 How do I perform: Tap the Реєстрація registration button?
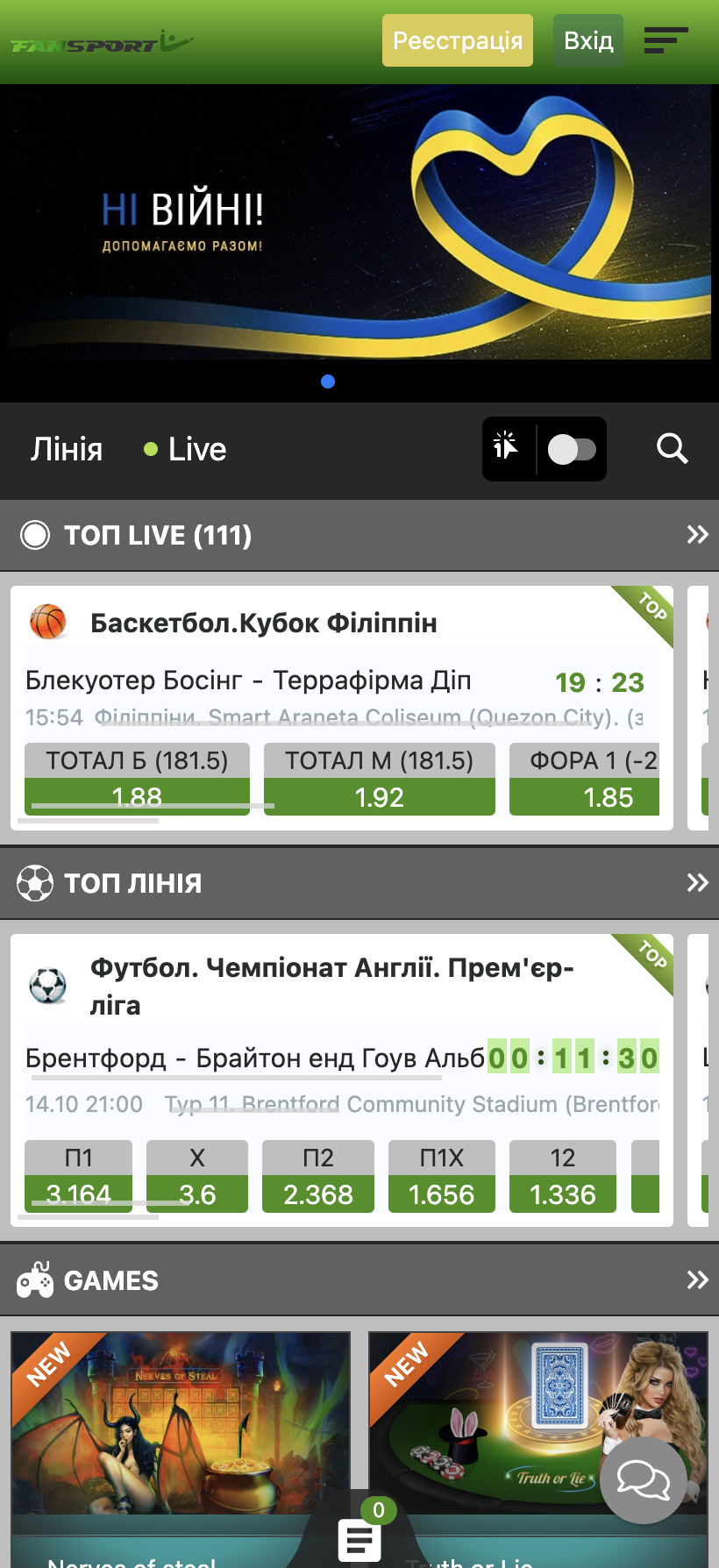click(x=457, y=40)
